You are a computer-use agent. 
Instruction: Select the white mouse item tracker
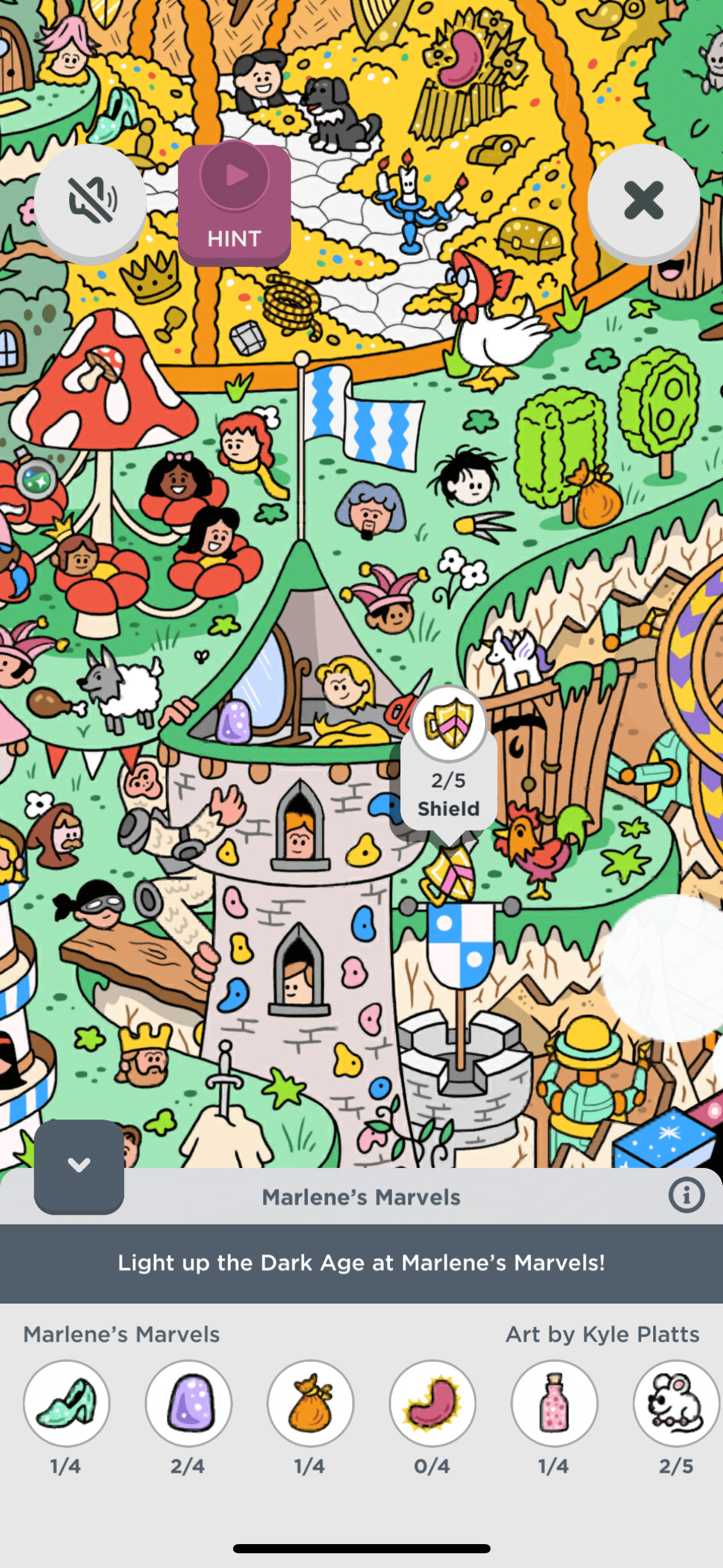pos(676,1404)
